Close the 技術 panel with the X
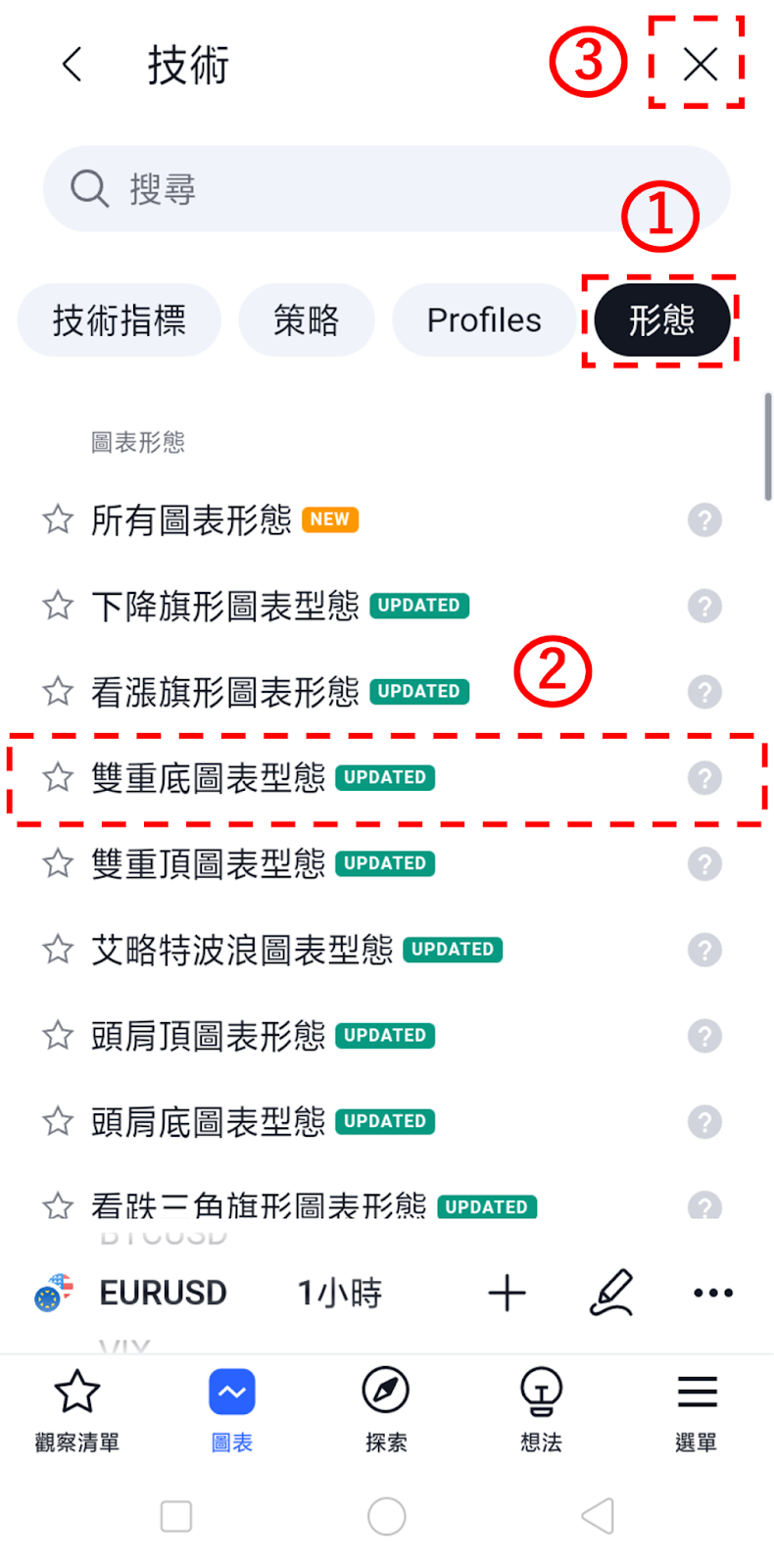774x1568 pixels. (701, 65)
